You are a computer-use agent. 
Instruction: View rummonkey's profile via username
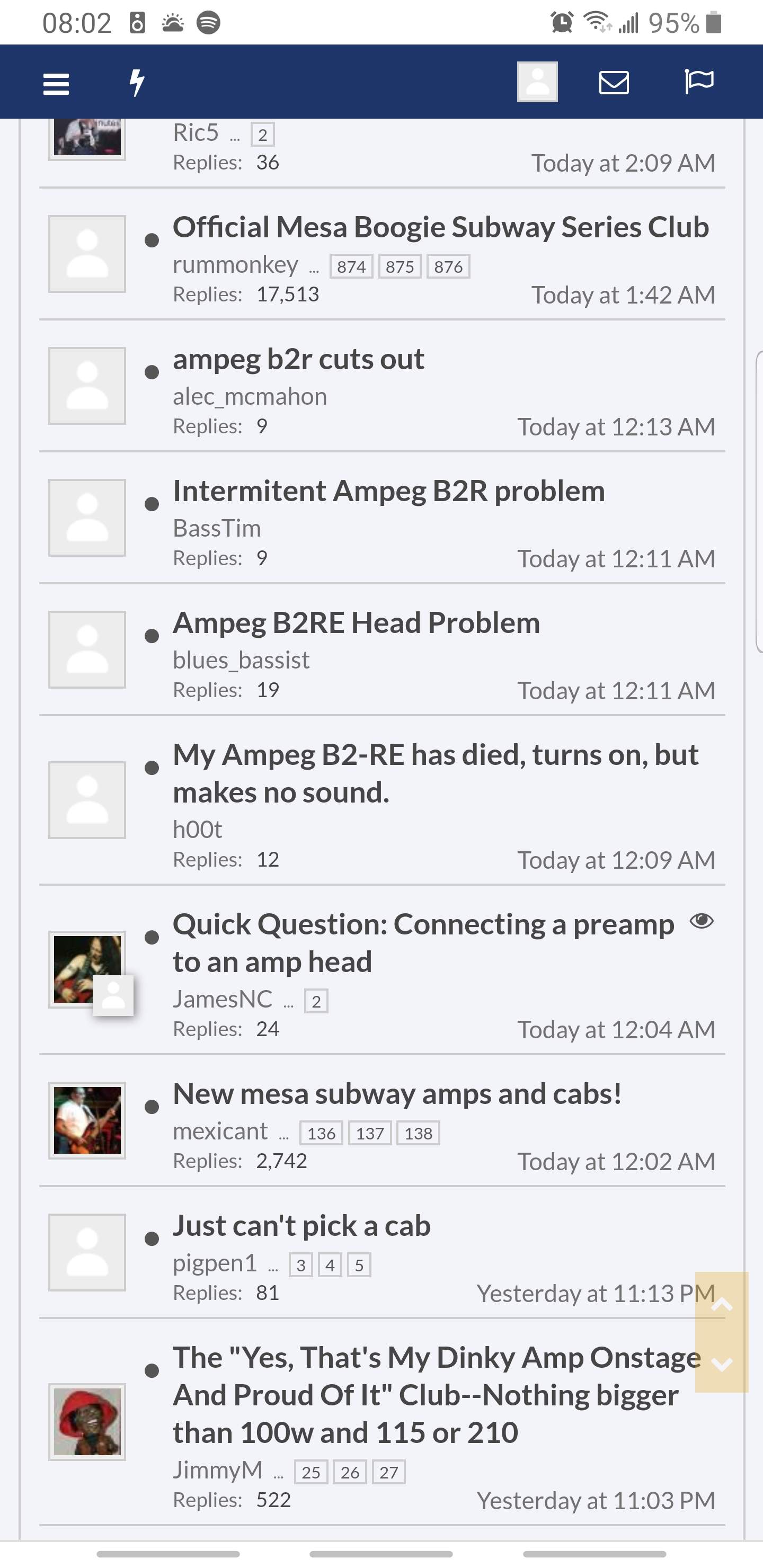pyautogui.click(x=236, y=265)
